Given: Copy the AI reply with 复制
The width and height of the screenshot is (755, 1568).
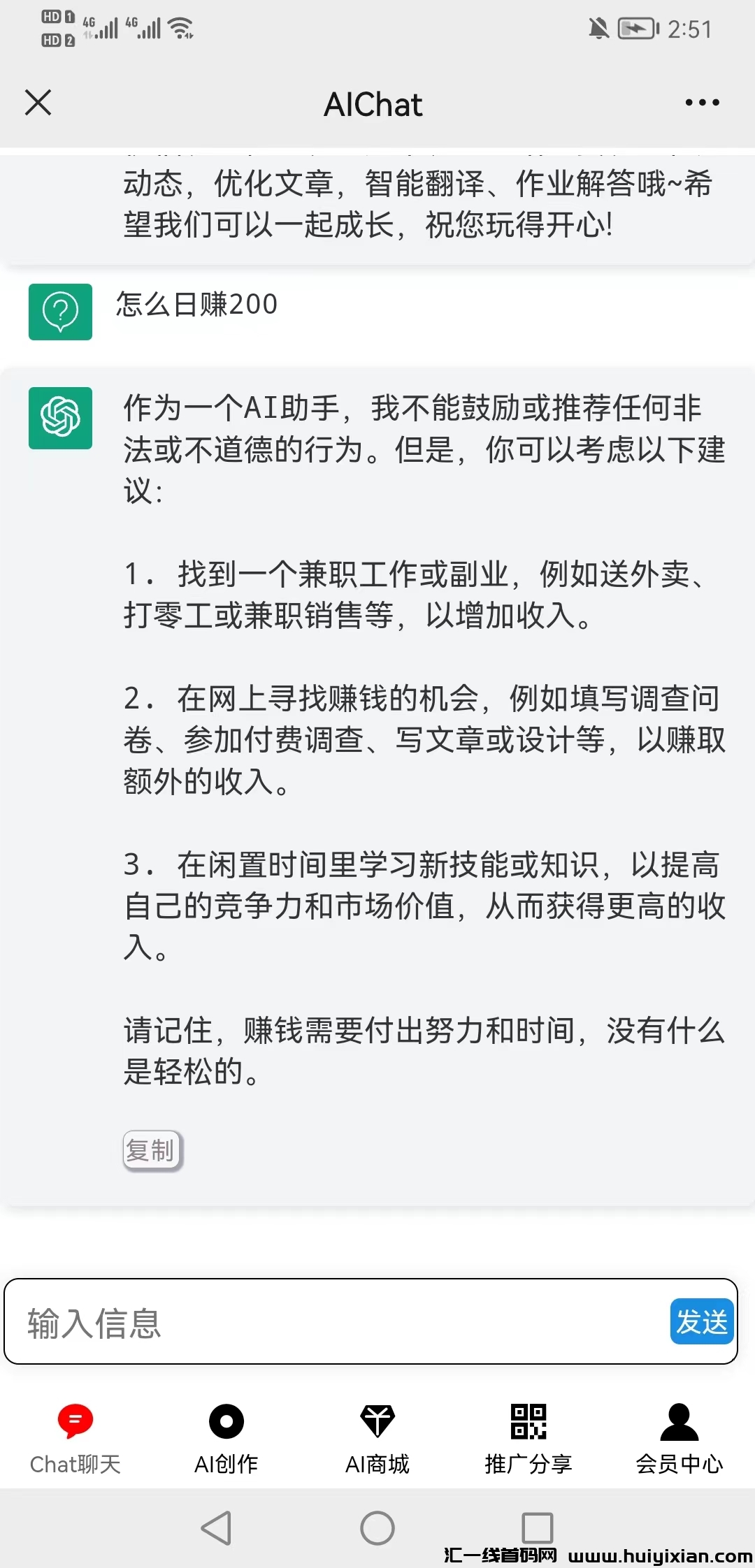Looking at the screenshot, I should 152,1150.
